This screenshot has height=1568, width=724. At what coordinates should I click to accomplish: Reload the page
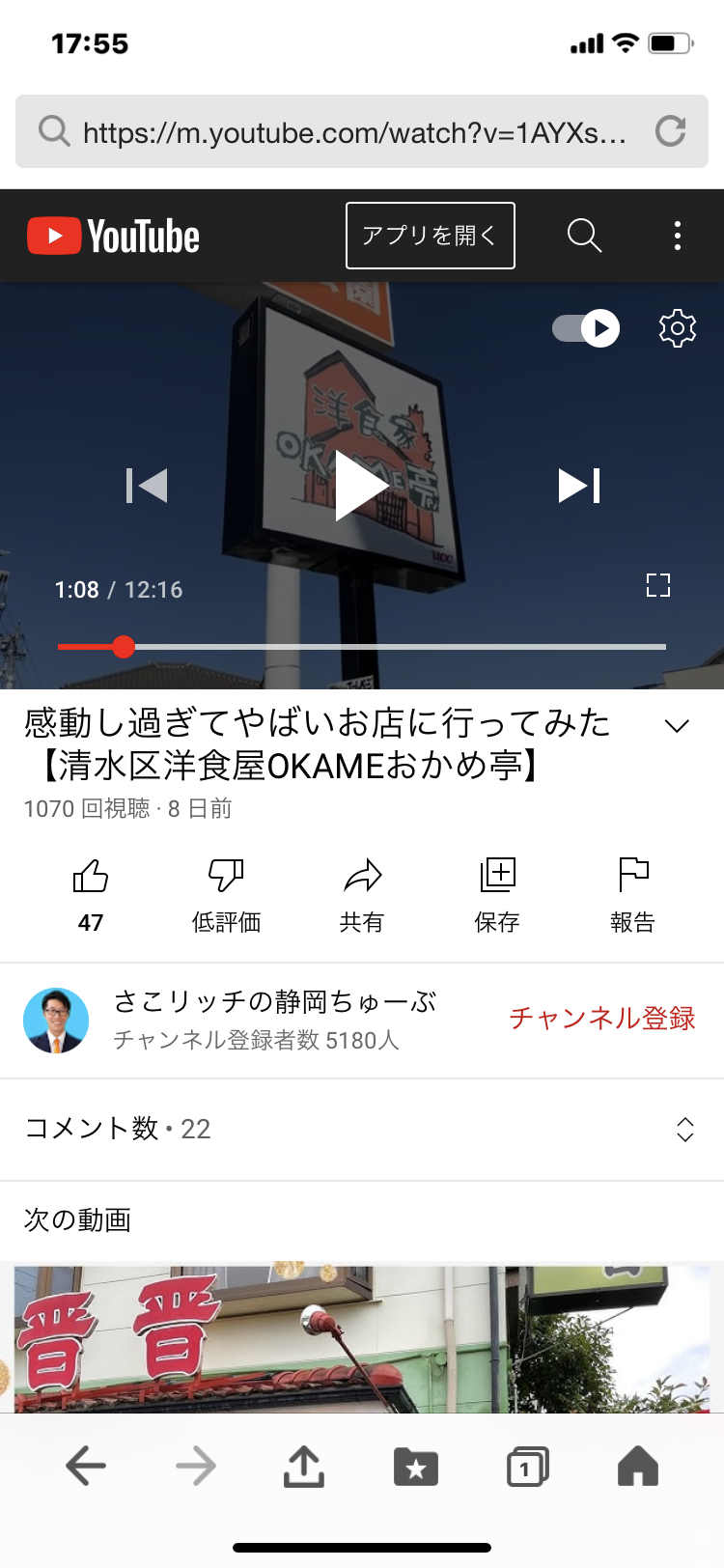pos(670,131)
